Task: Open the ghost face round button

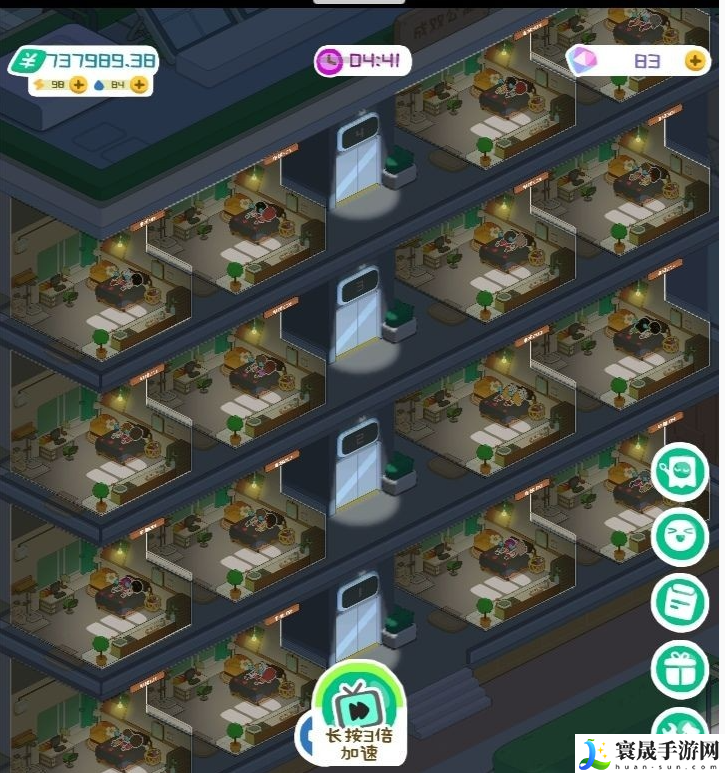Action: pyautogui.click(x=680, y=474)
